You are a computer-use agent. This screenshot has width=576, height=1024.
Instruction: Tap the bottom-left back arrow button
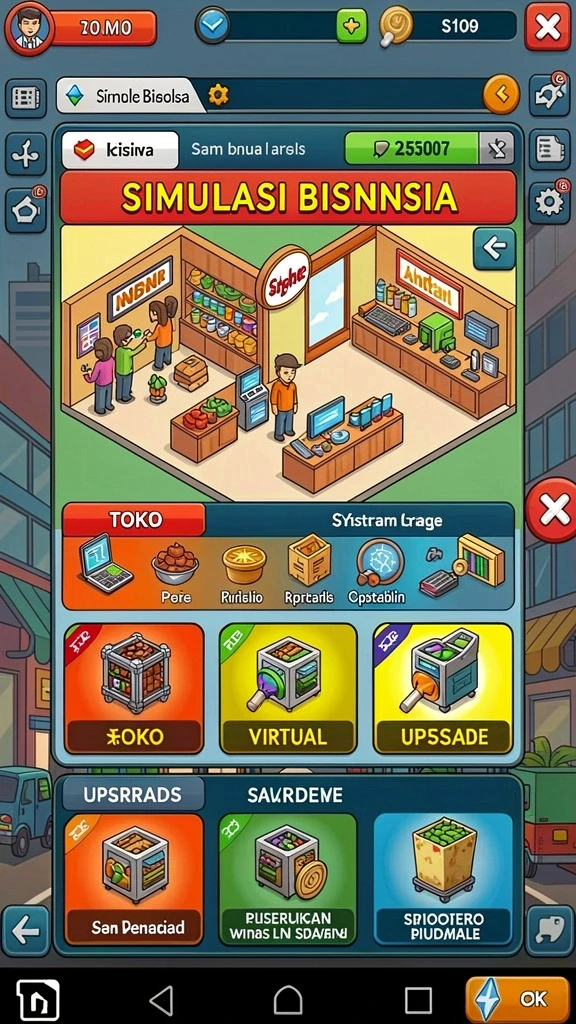(25, 931)
